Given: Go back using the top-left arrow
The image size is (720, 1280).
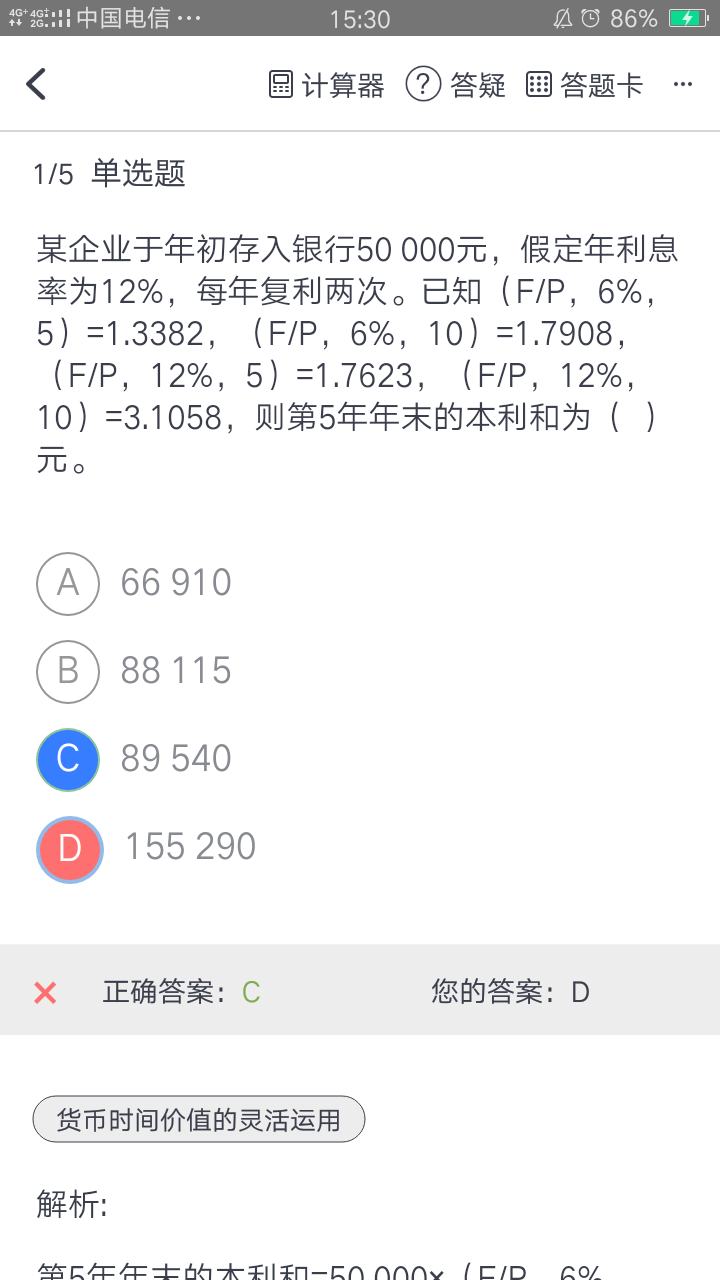Looking at the screenshot, I should pyautogui.click(x=36, y=85).
